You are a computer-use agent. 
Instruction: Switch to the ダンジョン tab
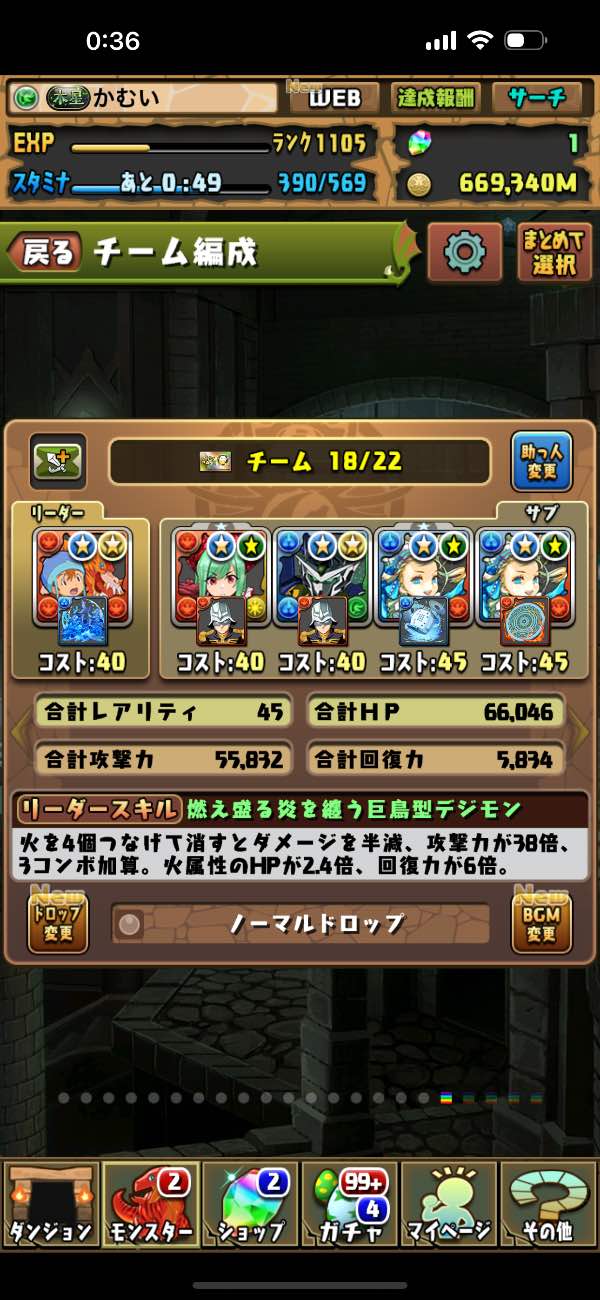50,1205
